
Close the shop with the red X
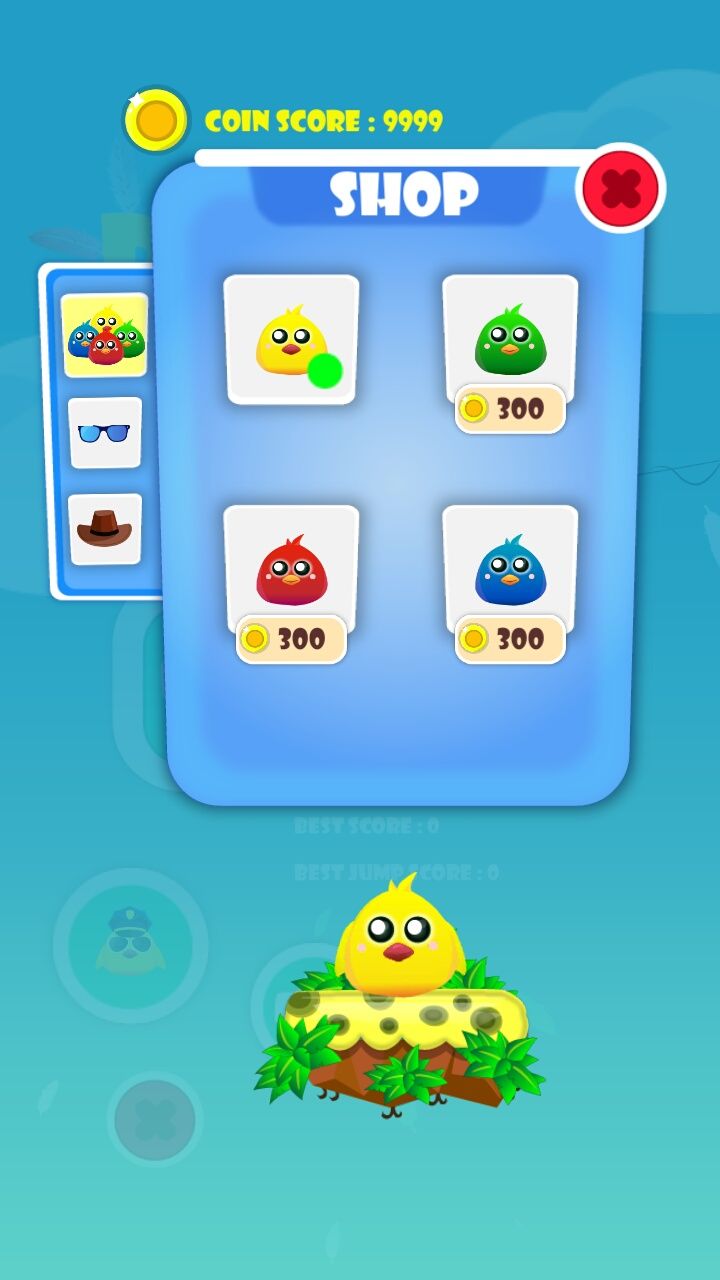tap(621, 188)
